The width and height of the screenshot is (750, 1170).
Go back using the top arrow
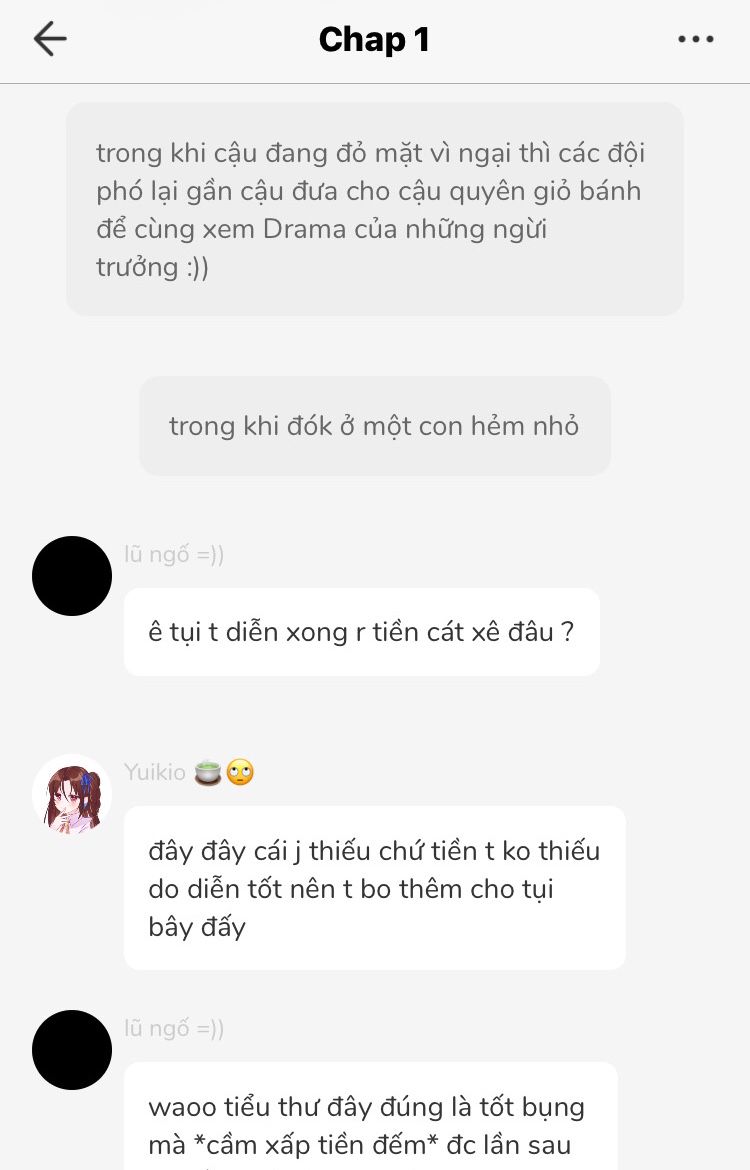49,39
